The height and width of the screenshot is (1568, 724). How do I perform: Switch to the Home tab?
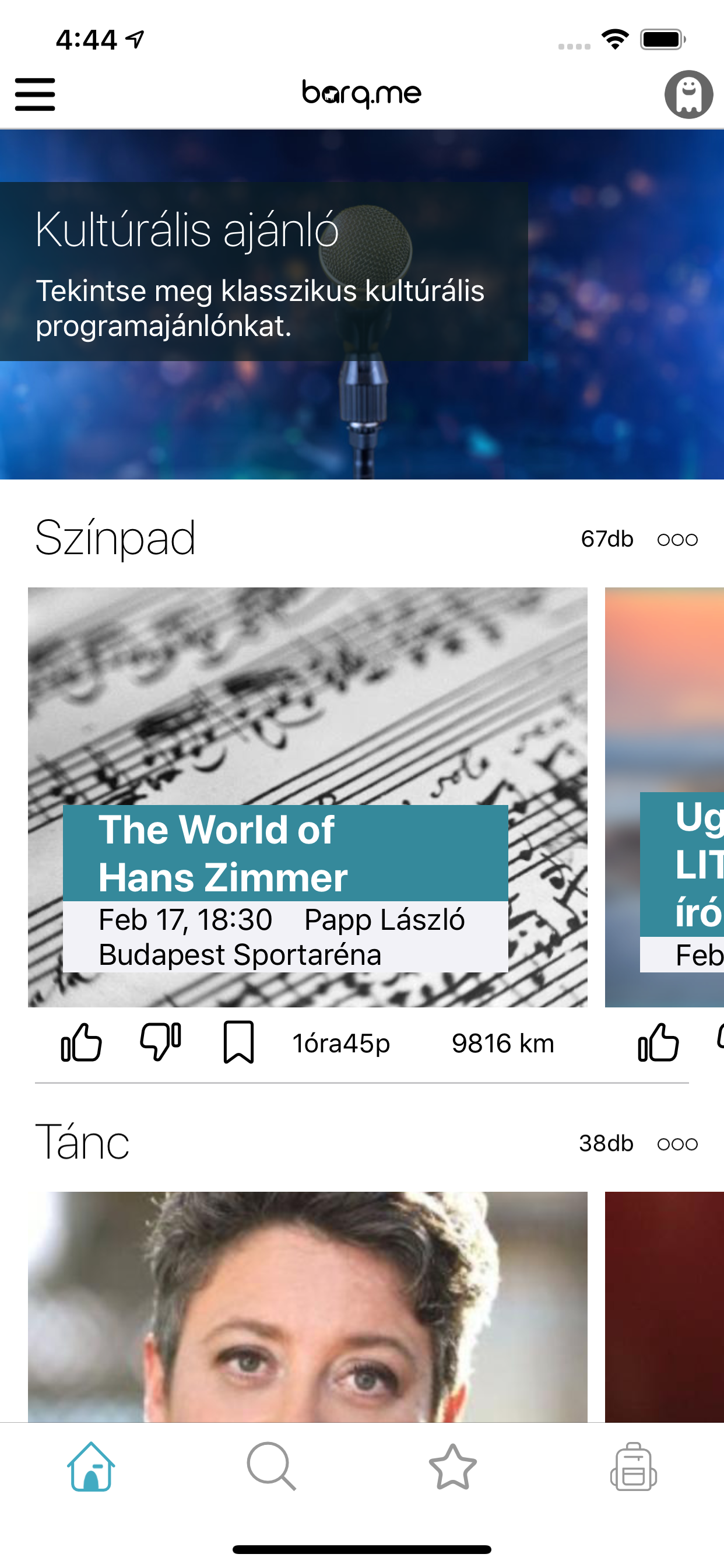click(92, 1466)
